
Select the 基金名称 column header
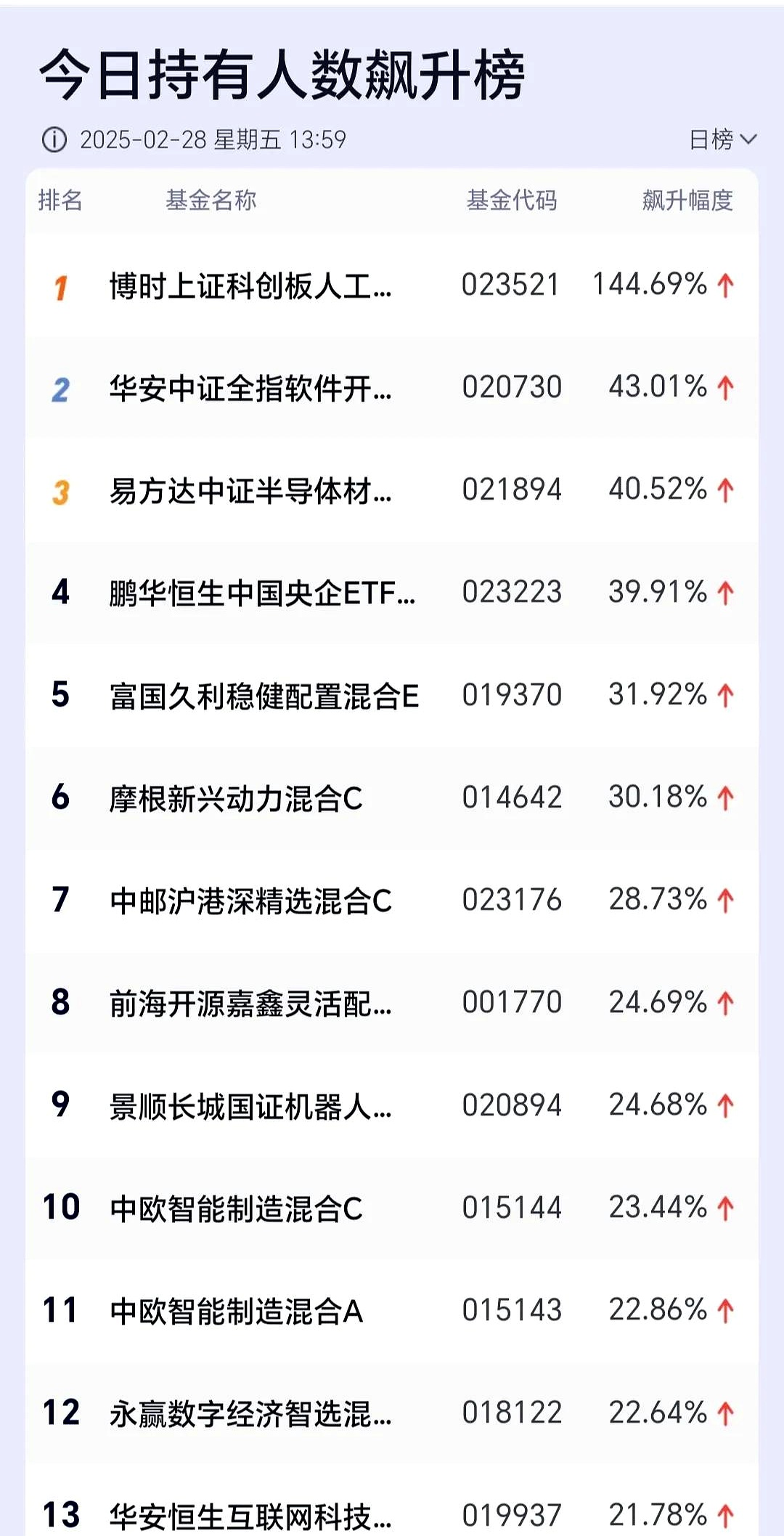point(211,201)
